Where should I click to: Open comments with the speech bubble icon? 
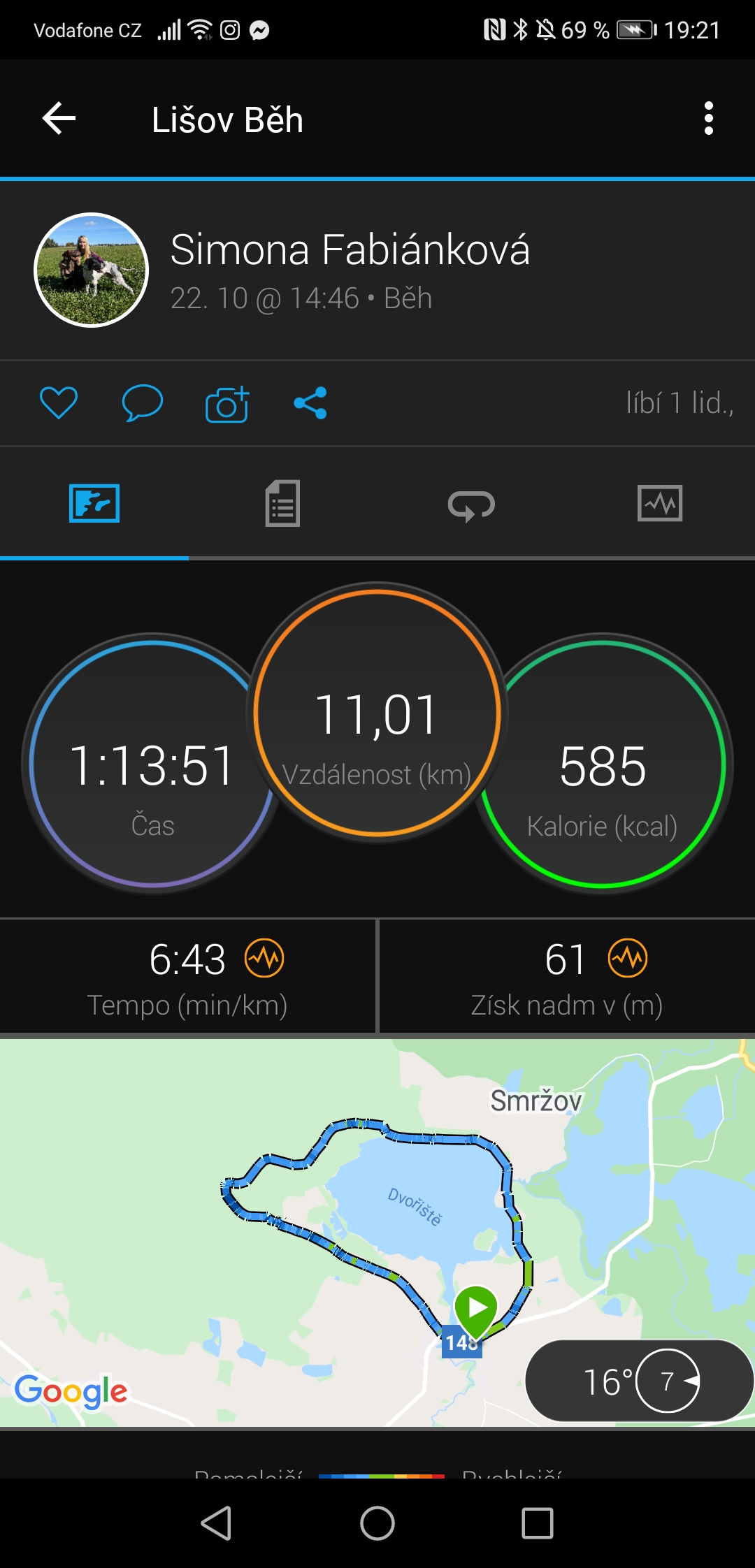point(143,402)
